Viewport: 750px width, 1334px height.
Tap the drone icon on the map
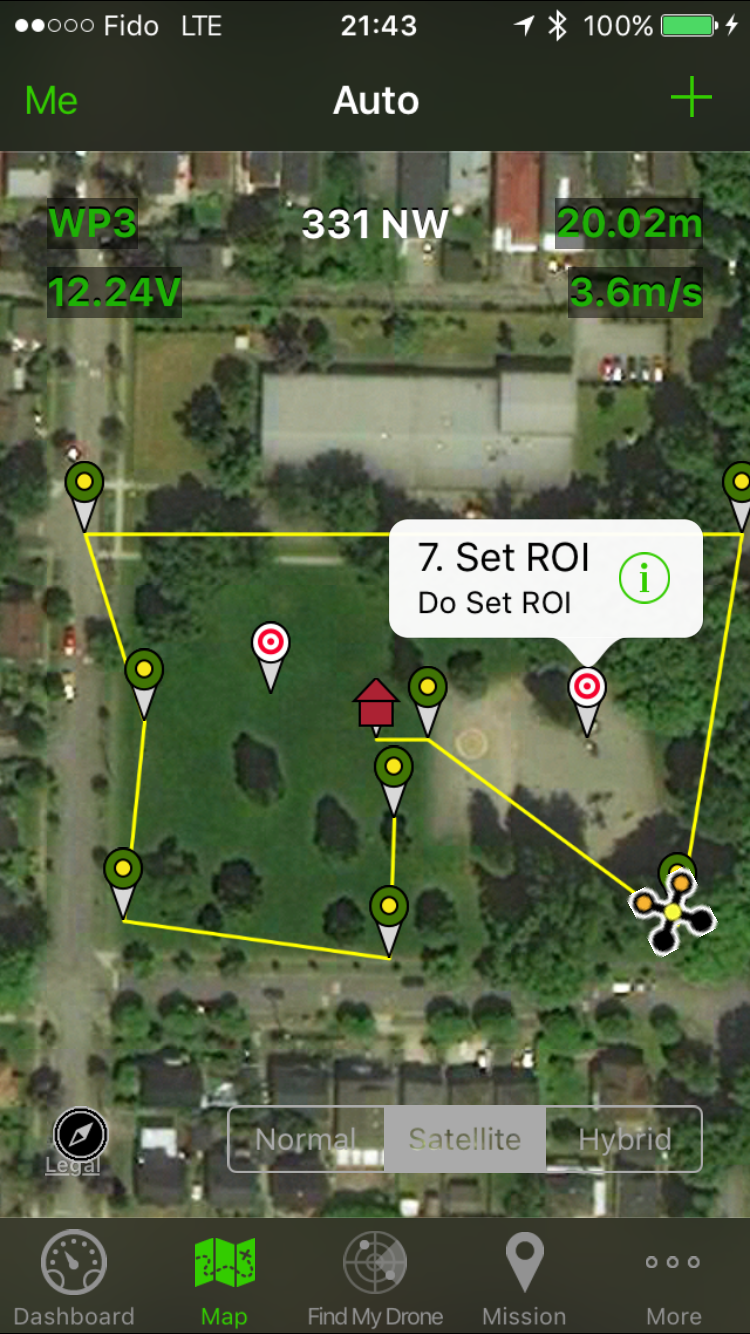[672, 912]
